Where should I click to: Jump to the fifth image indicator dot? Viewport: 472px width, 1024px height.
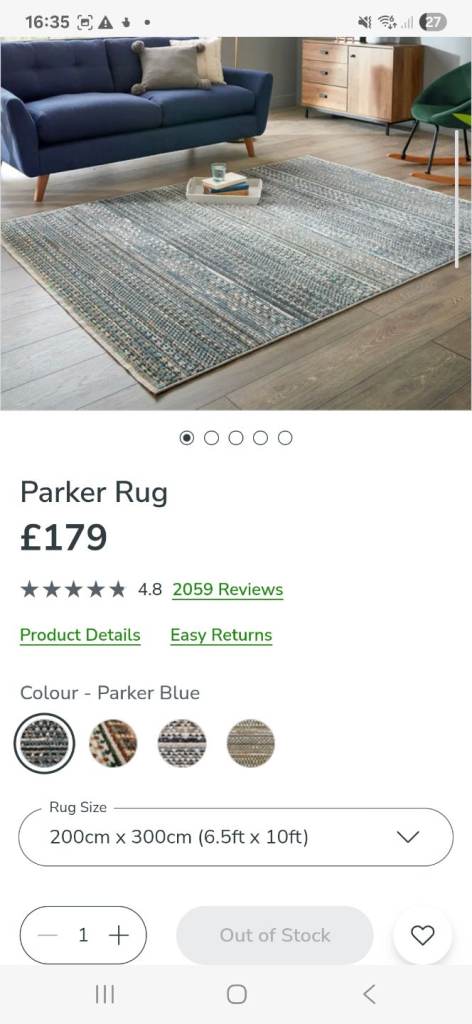point(285,438)
